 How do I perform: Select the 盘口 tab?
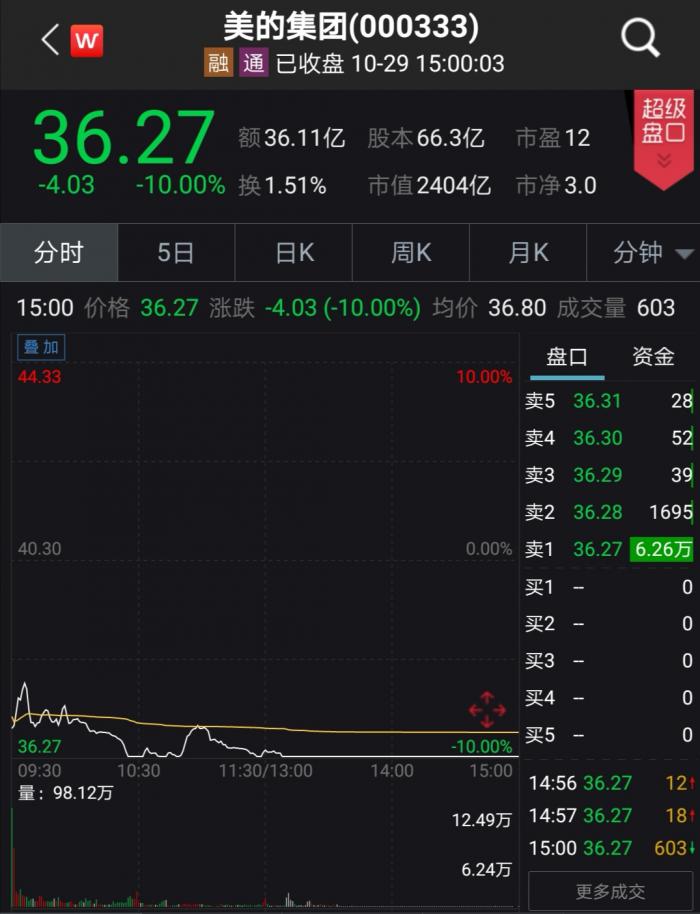coord(567,357)
